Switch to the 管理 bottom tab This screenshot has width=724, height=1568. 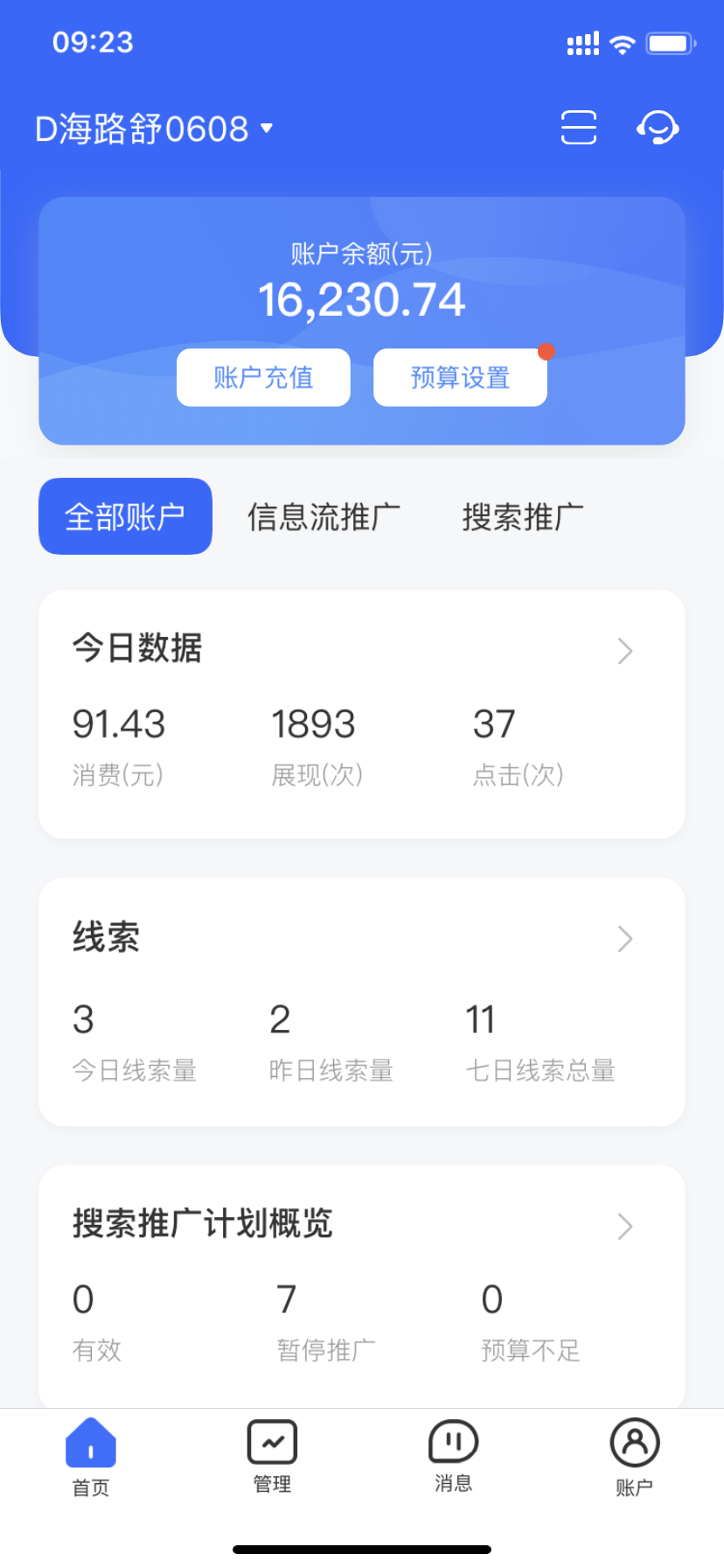pos(272,1456)
